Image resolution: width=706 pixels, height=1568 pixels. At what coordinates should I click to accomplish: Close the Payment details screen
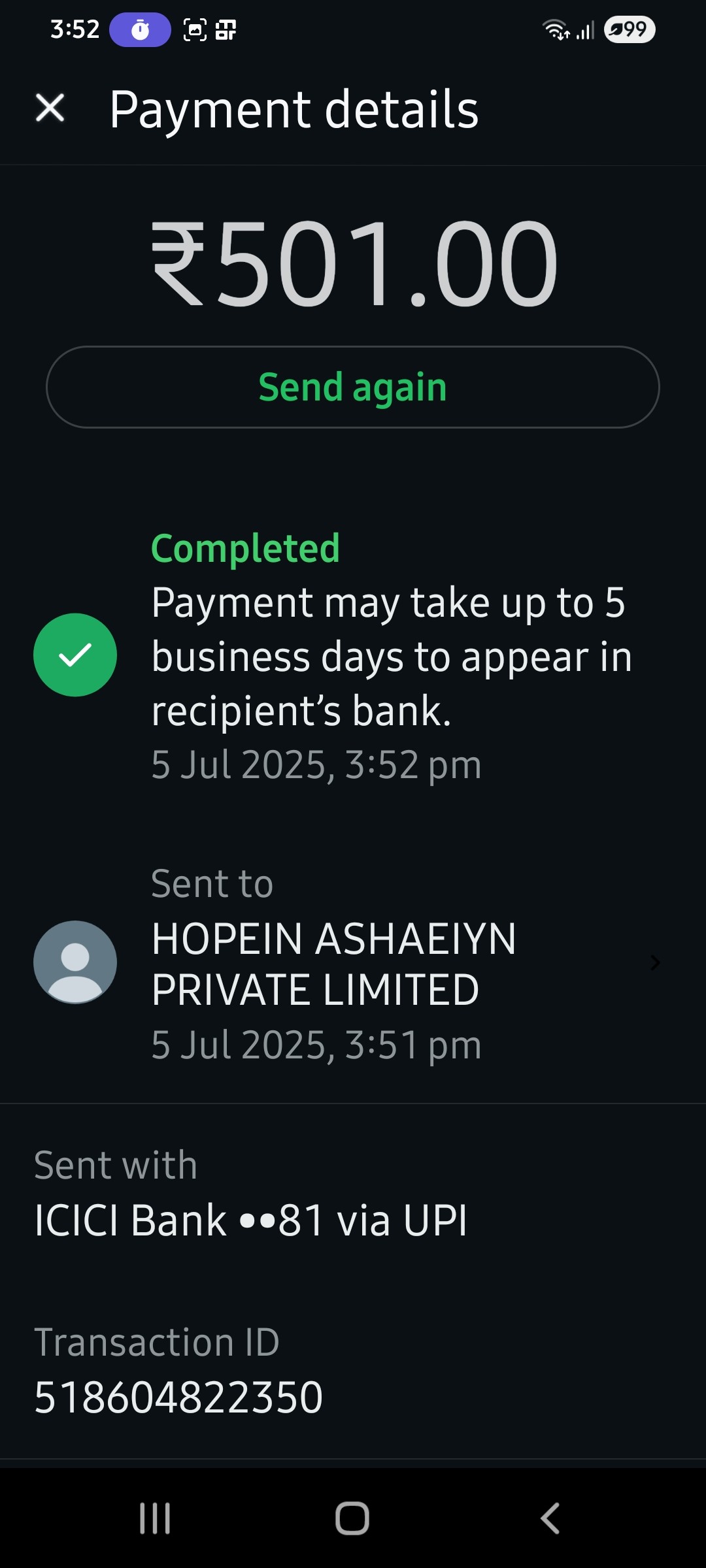[x=50, y=108]
